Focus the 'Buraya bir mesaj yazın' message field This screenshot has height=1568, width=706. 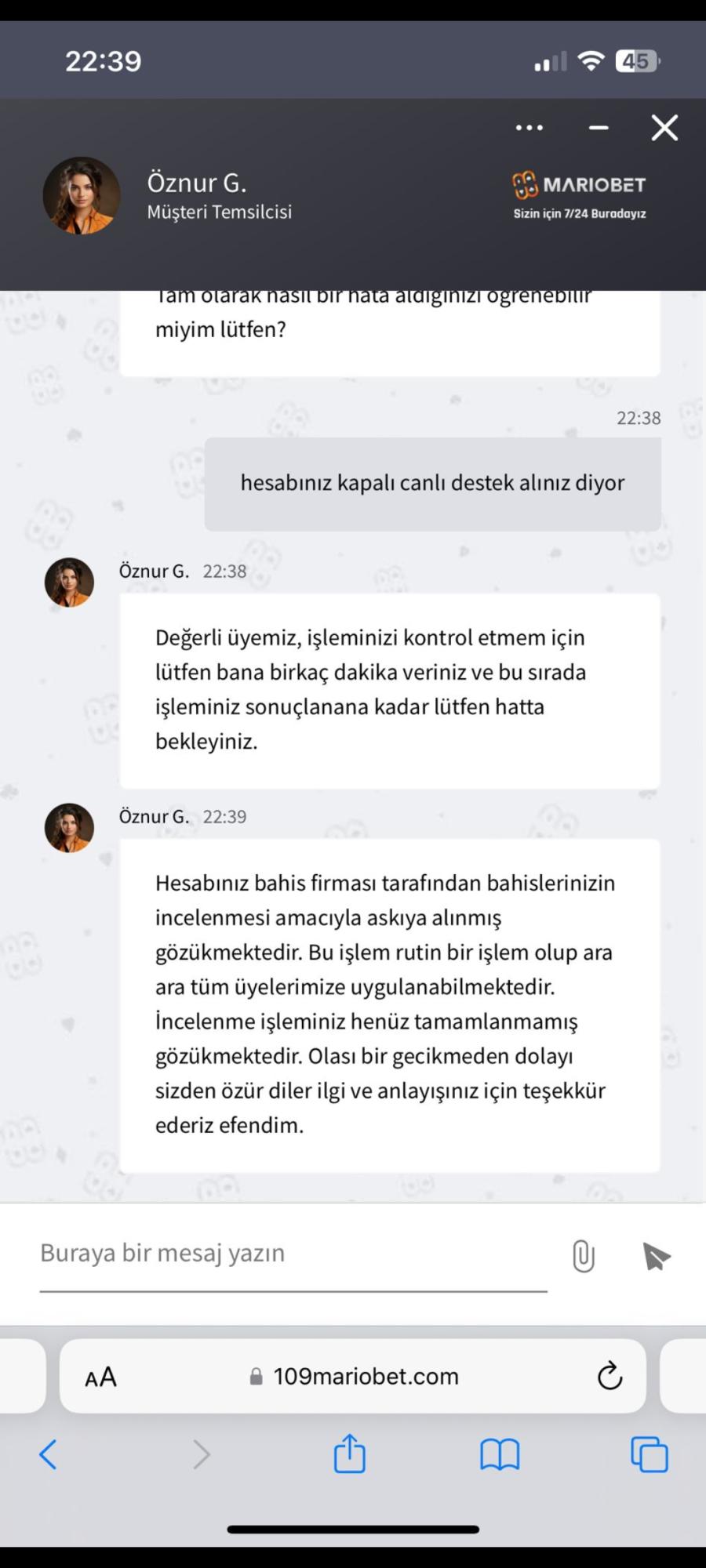pyautogui.click(x=293, y=1254)
